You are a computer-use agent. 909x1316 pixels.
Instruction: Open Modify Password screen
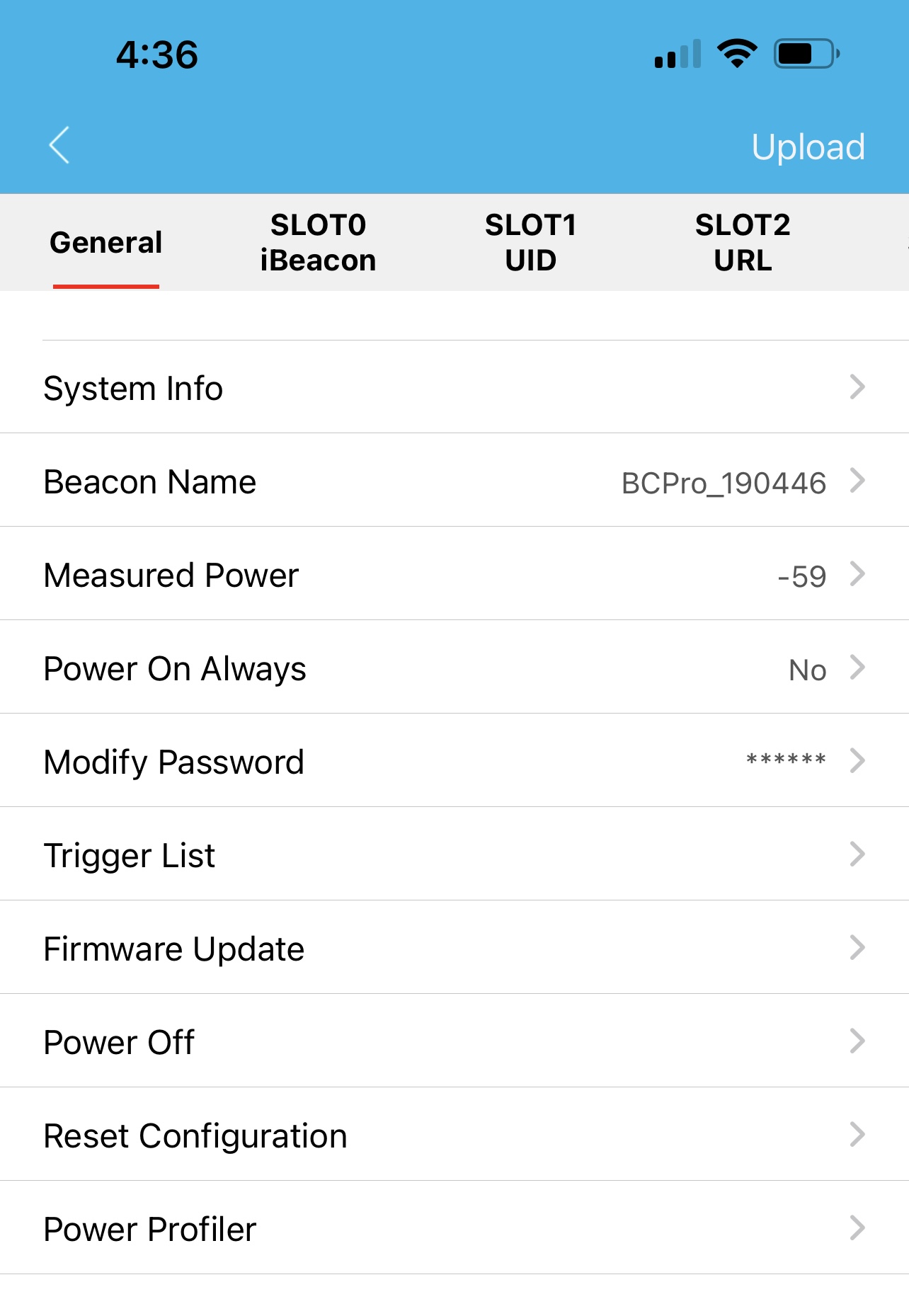[455, 761]
